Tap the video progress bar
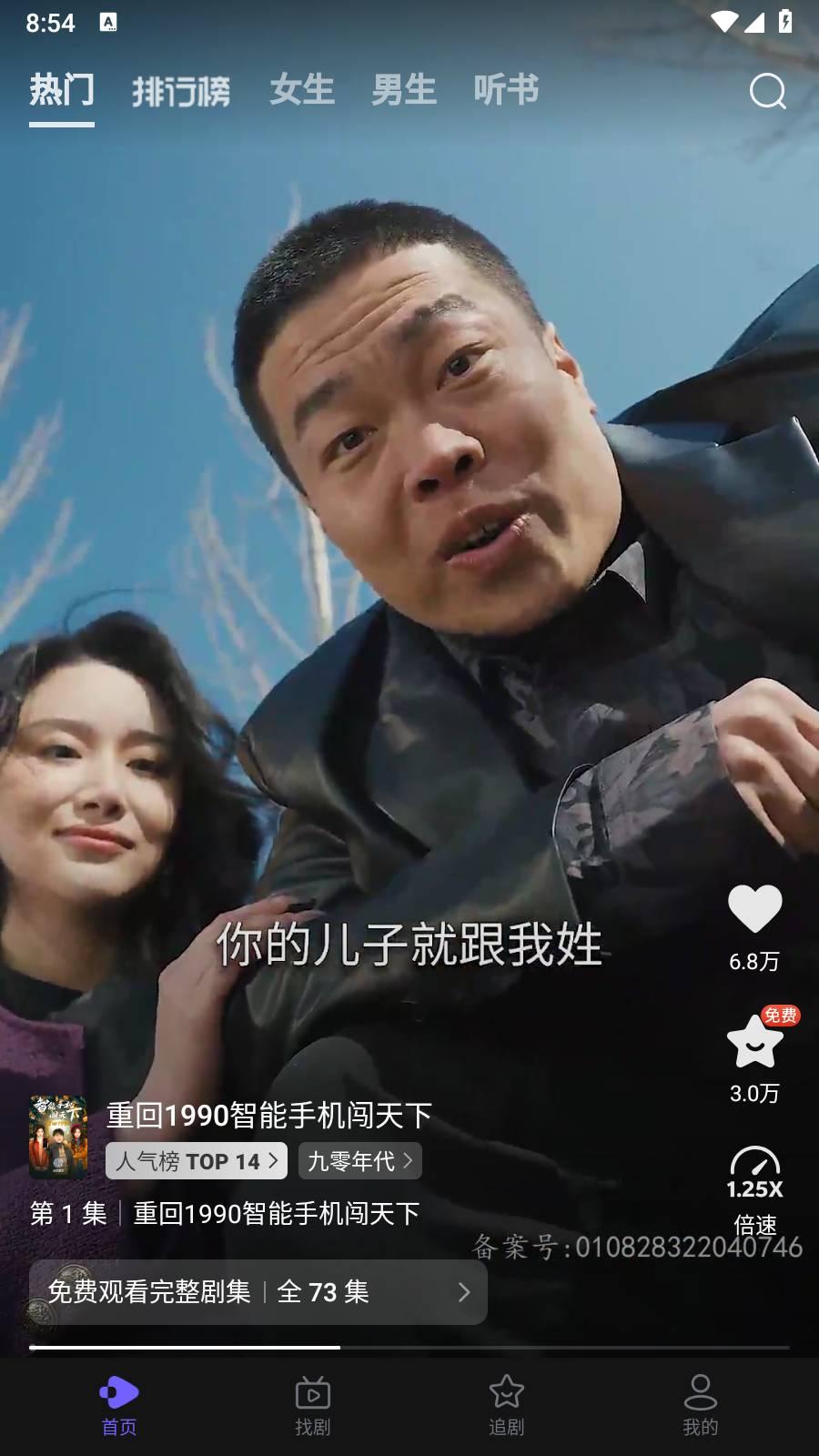Screen dimensions: 819x1456 pyautogui.click(x=409, y=1347)
